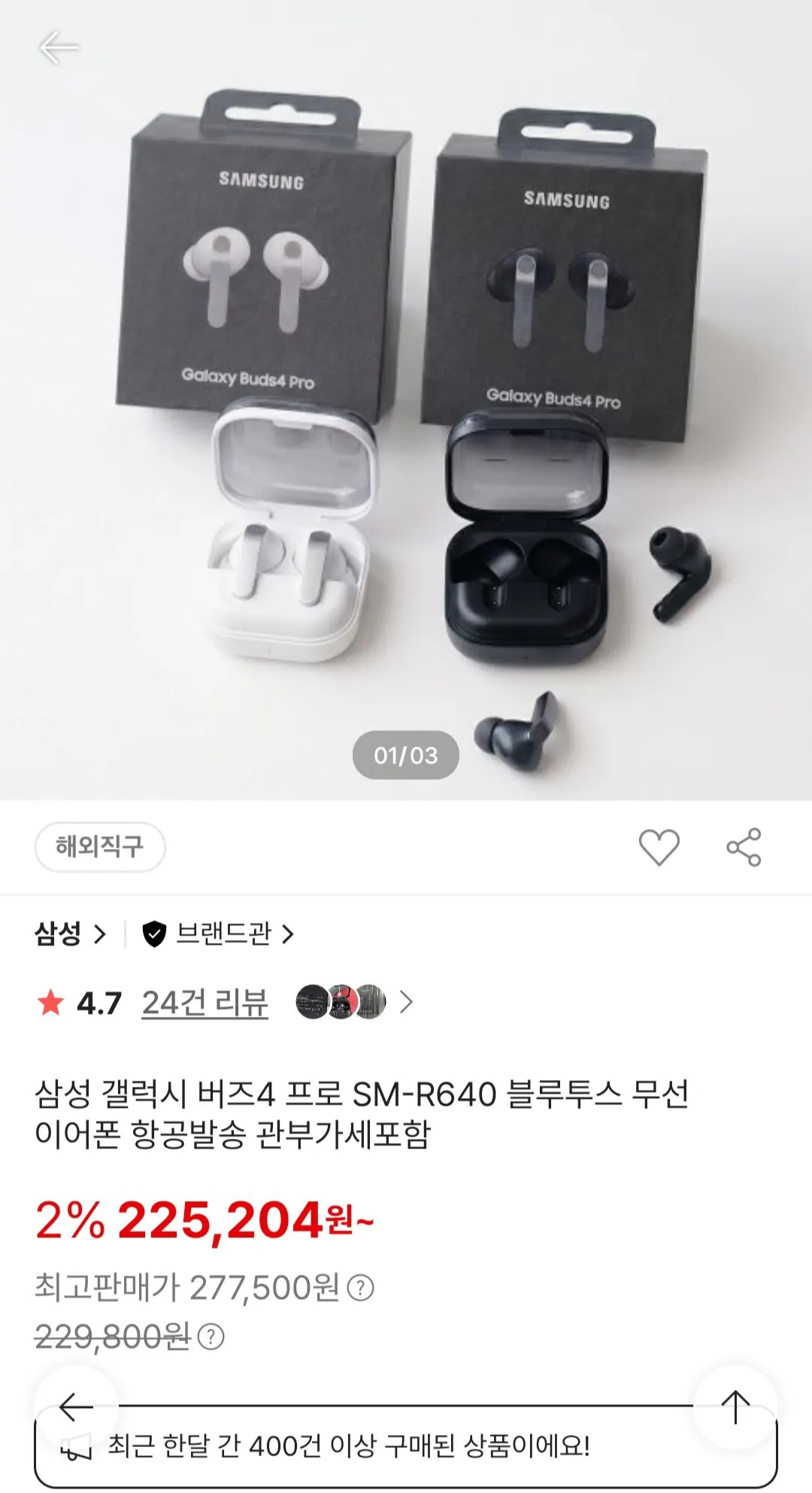Open the 삼성 brand link
Image resolution: width=812 pixels, height=1493 pixels.
tap(70, 934)
